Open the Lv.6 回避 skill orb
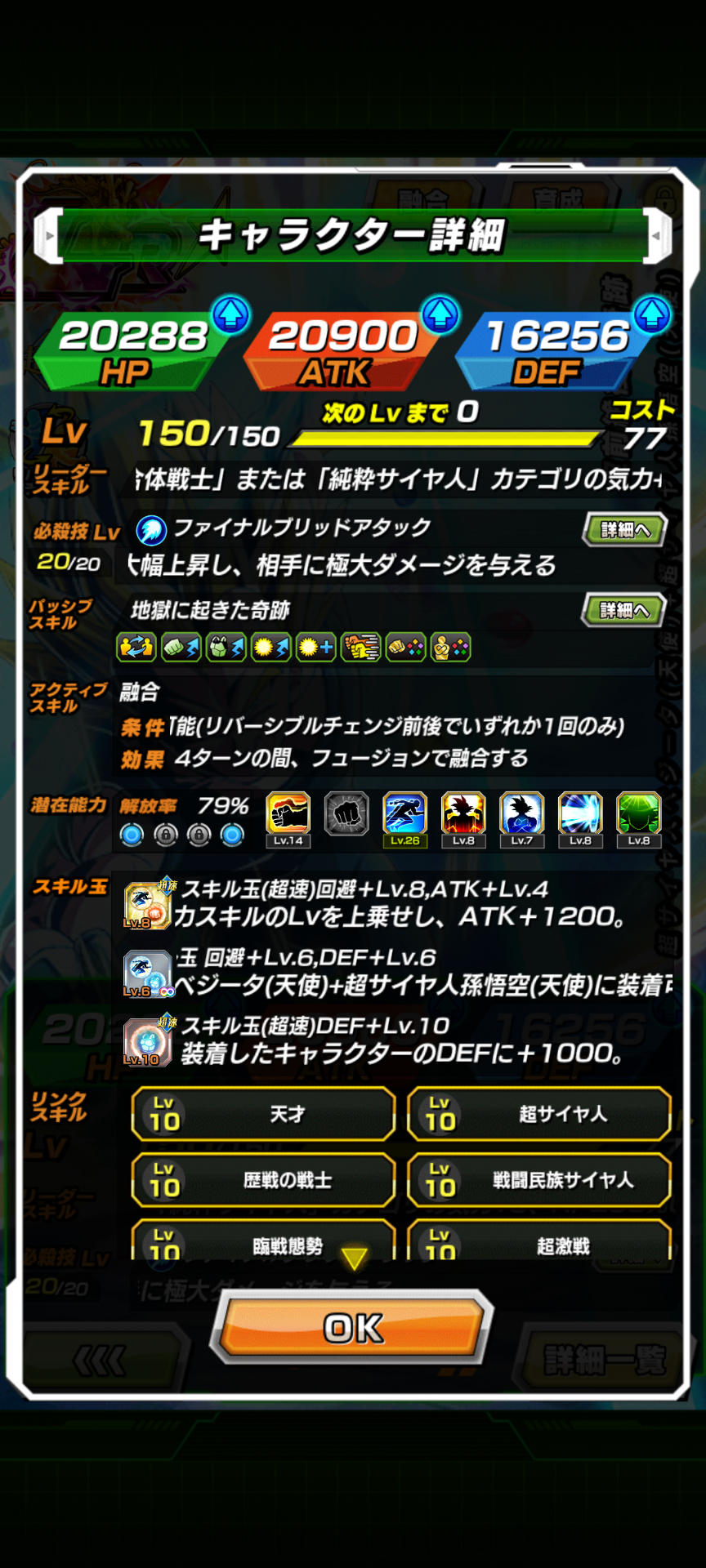The height and width of the screenshot is (1568, 706). [147, 973]
